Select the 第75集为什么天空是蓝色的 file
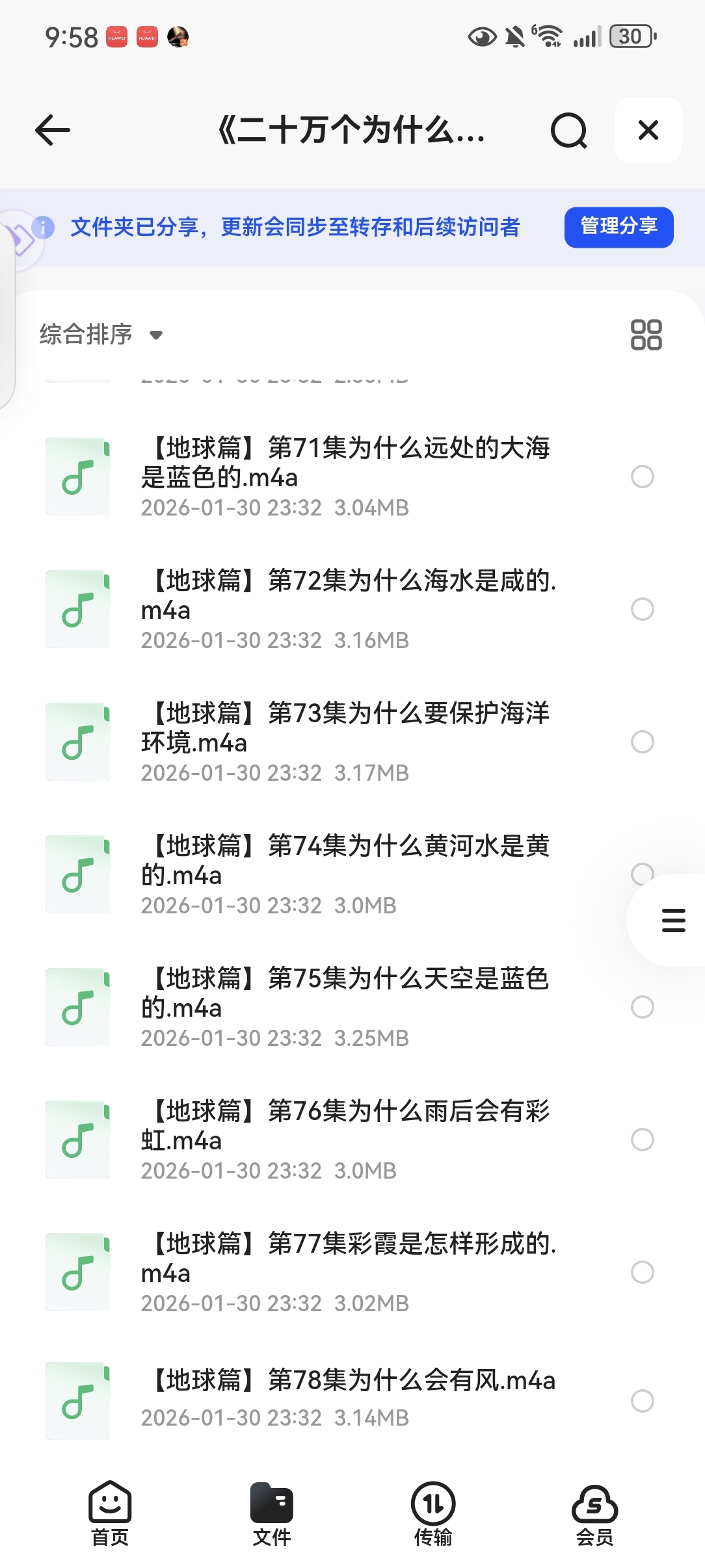The height and width of the screenshot is (1568, 705). (642, 1007)
